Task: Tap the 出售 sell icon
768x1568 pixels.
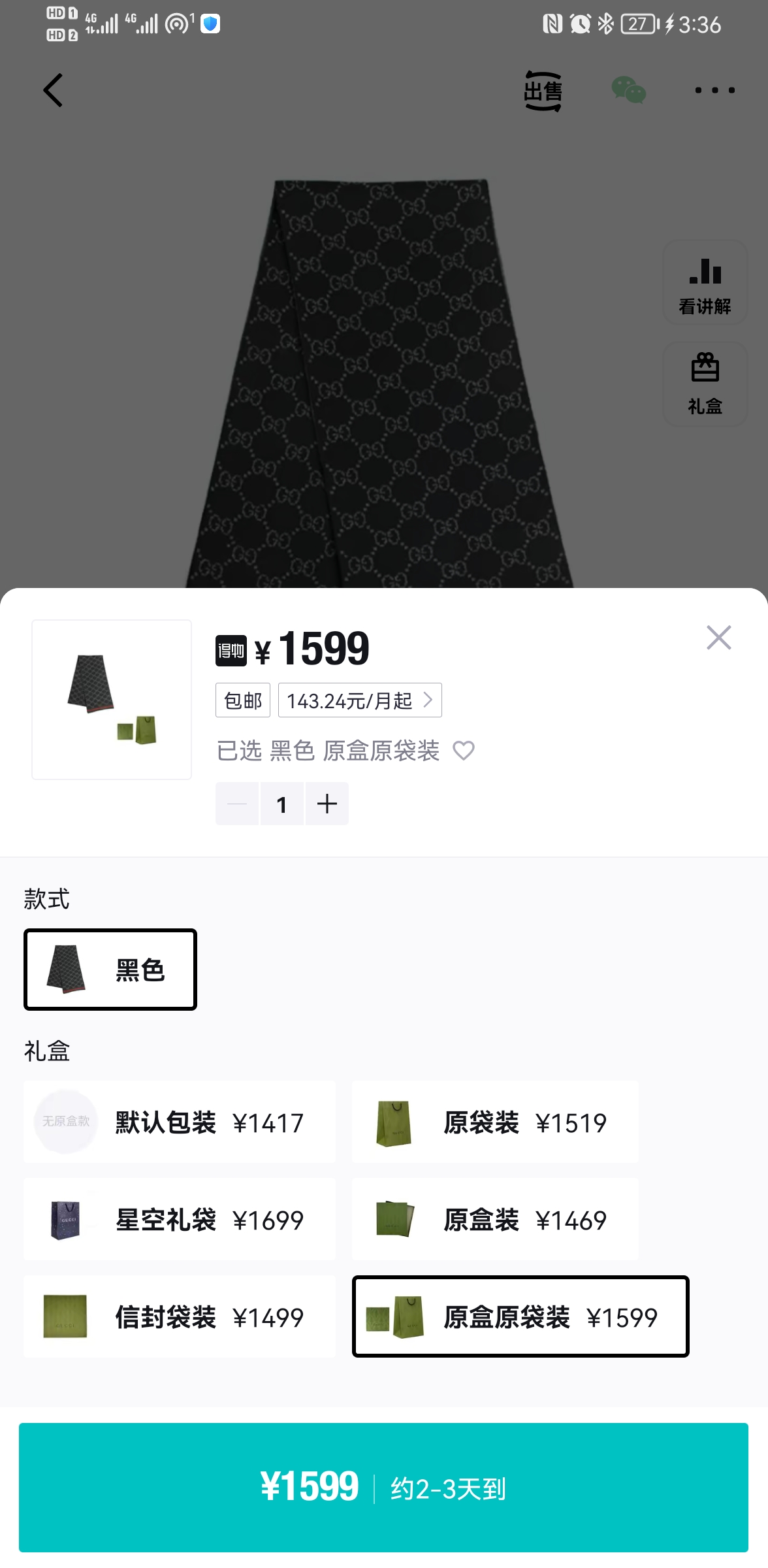Action: (x=543, y=91)
